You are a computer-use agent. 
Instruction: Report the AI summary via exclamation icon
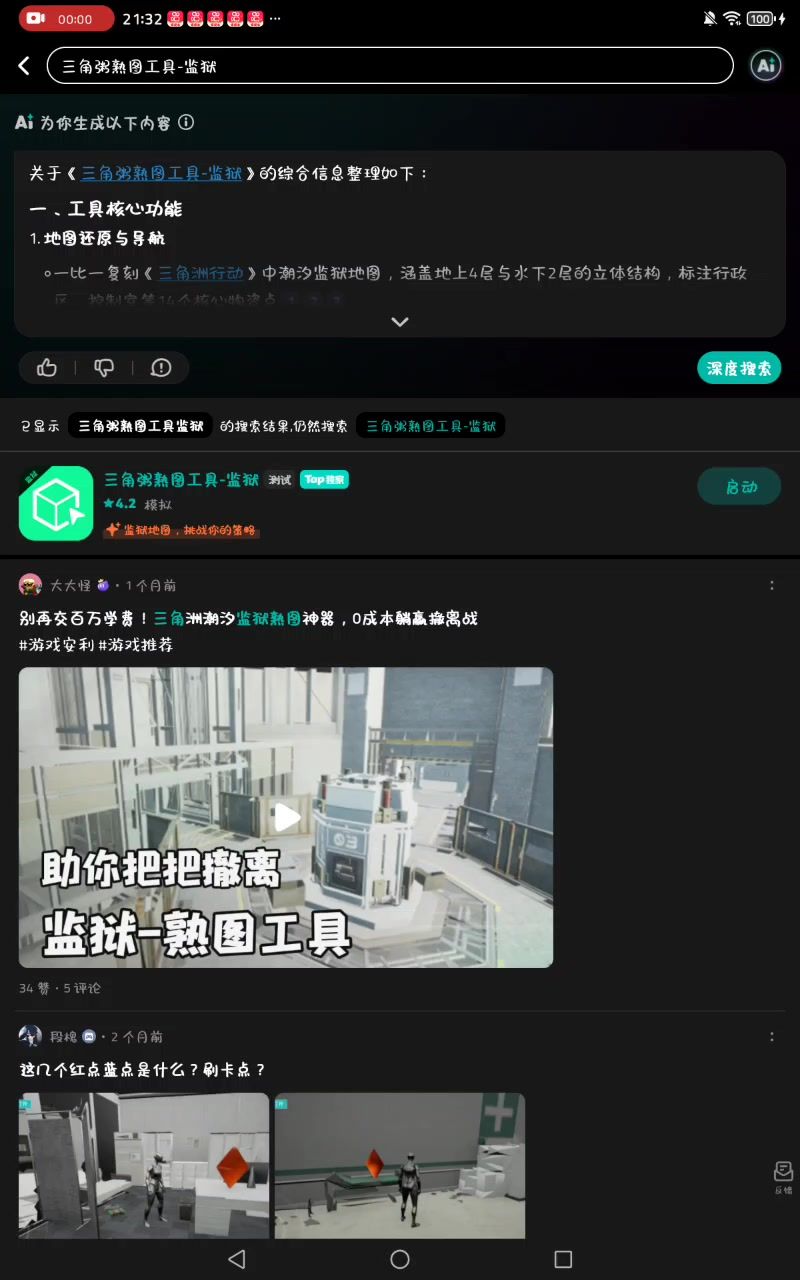[161, 368]
